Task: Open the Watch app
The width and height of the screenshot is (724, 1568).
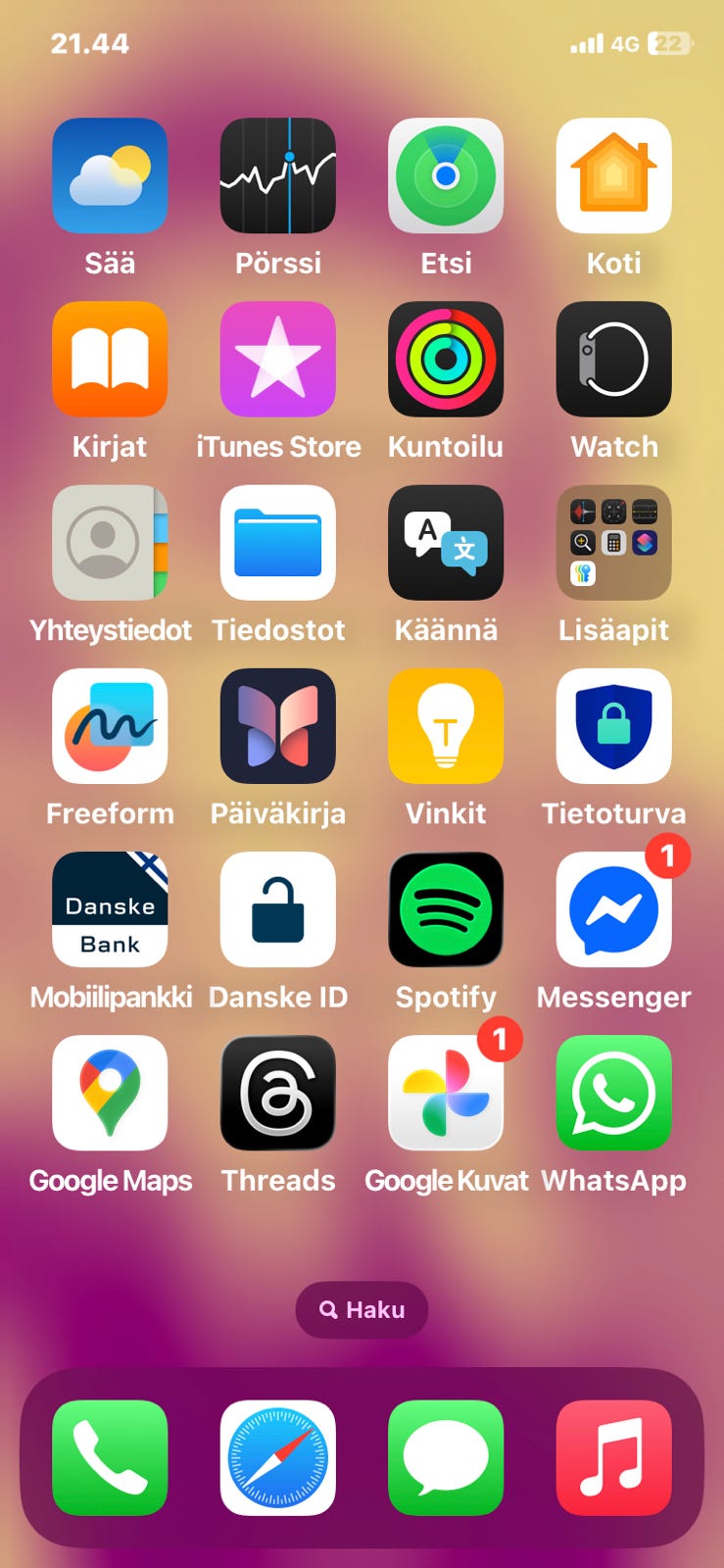Action: (614, 359)
